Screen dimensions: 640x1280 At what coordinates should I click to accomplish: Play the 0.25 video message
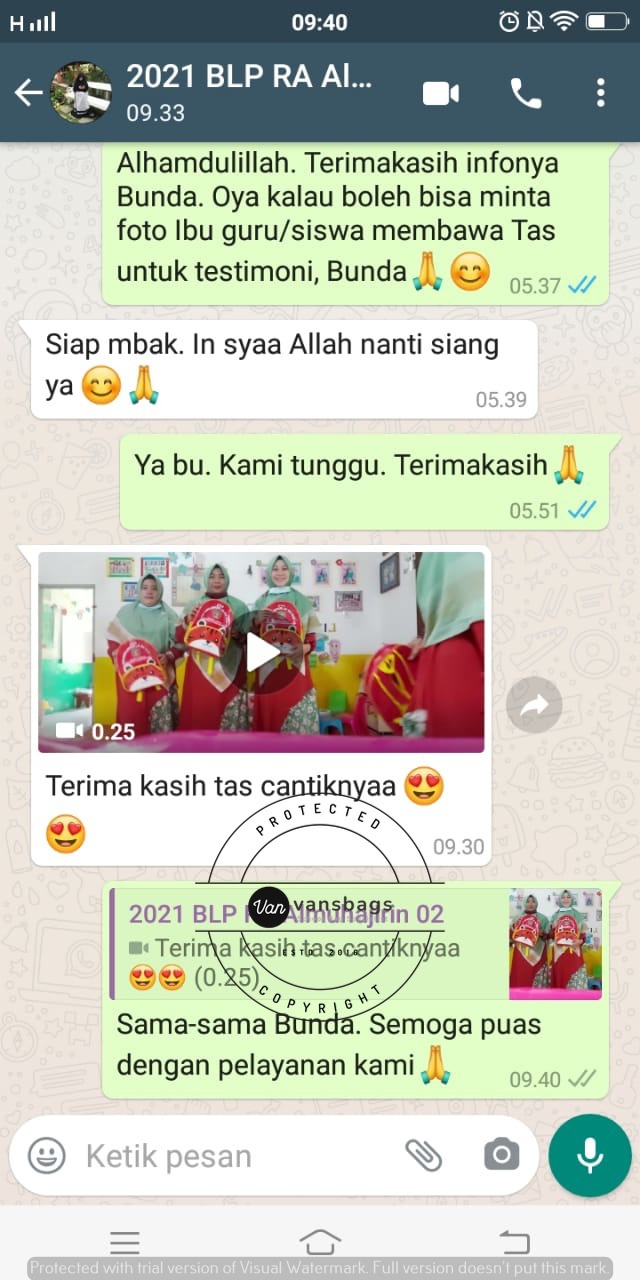262,652
